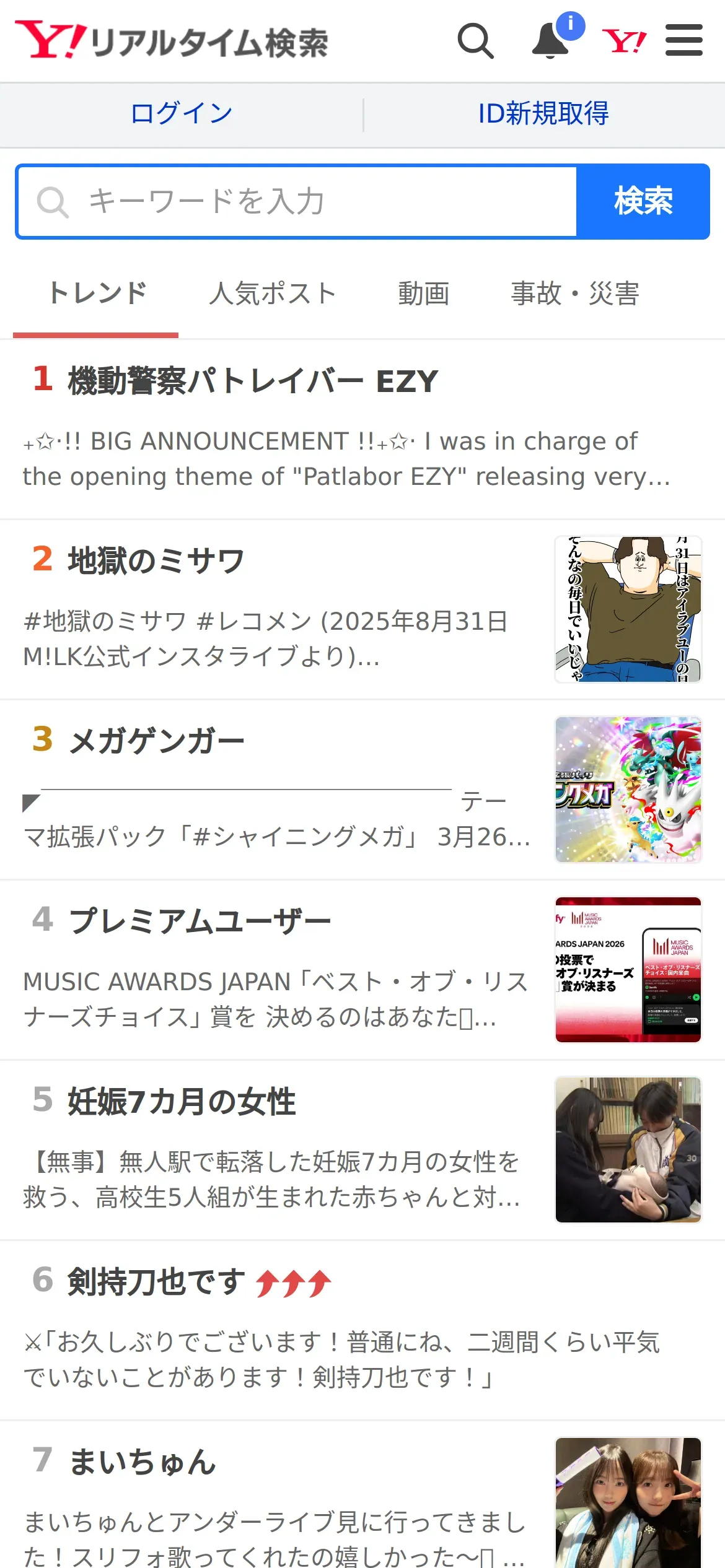The height and width of the screenshot is (1568, 725).
Task: Open the magnifier search icon in header
Action: [x=475, y=41]
